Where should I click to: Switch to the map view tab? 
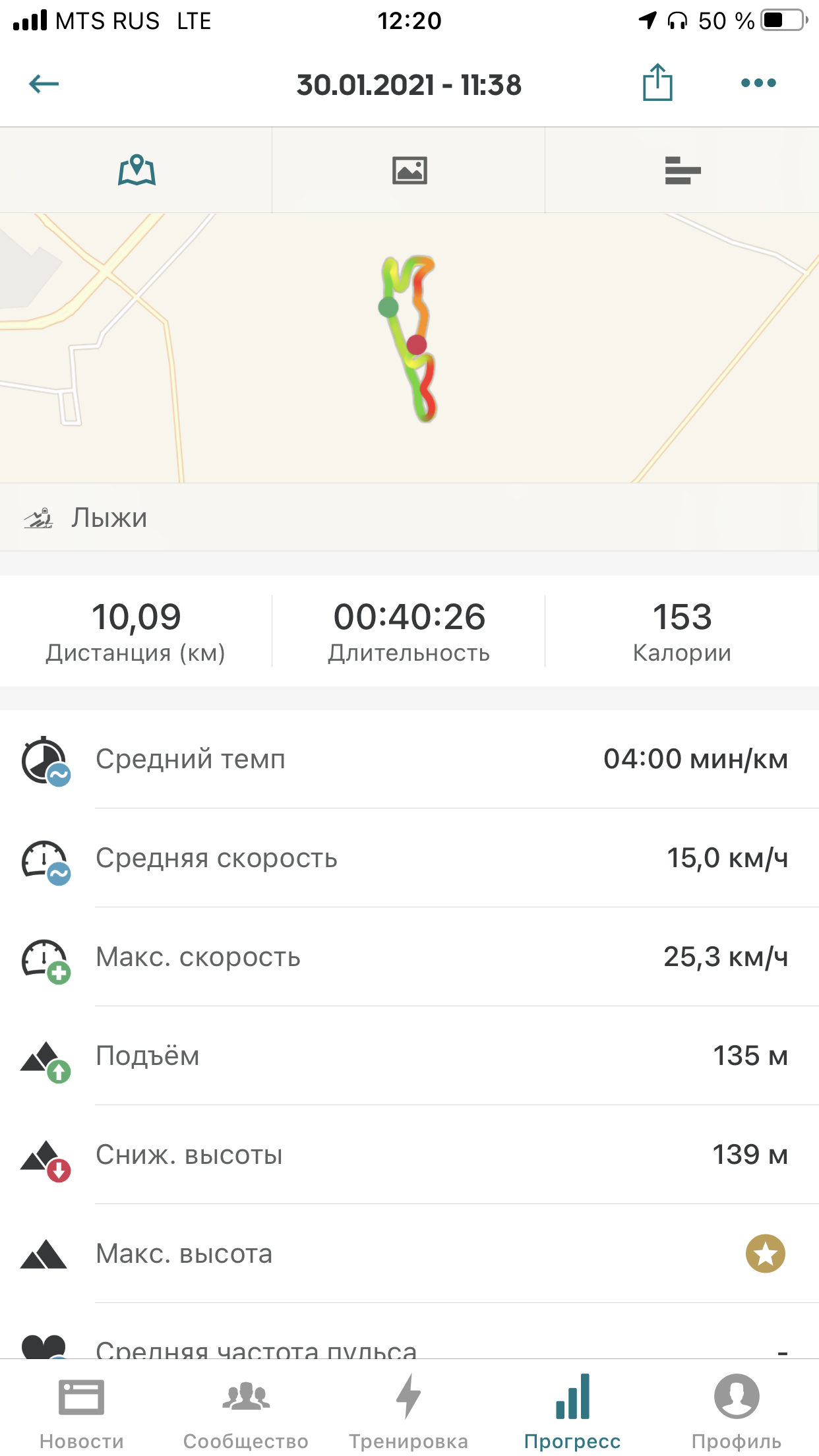coord(136,170)
